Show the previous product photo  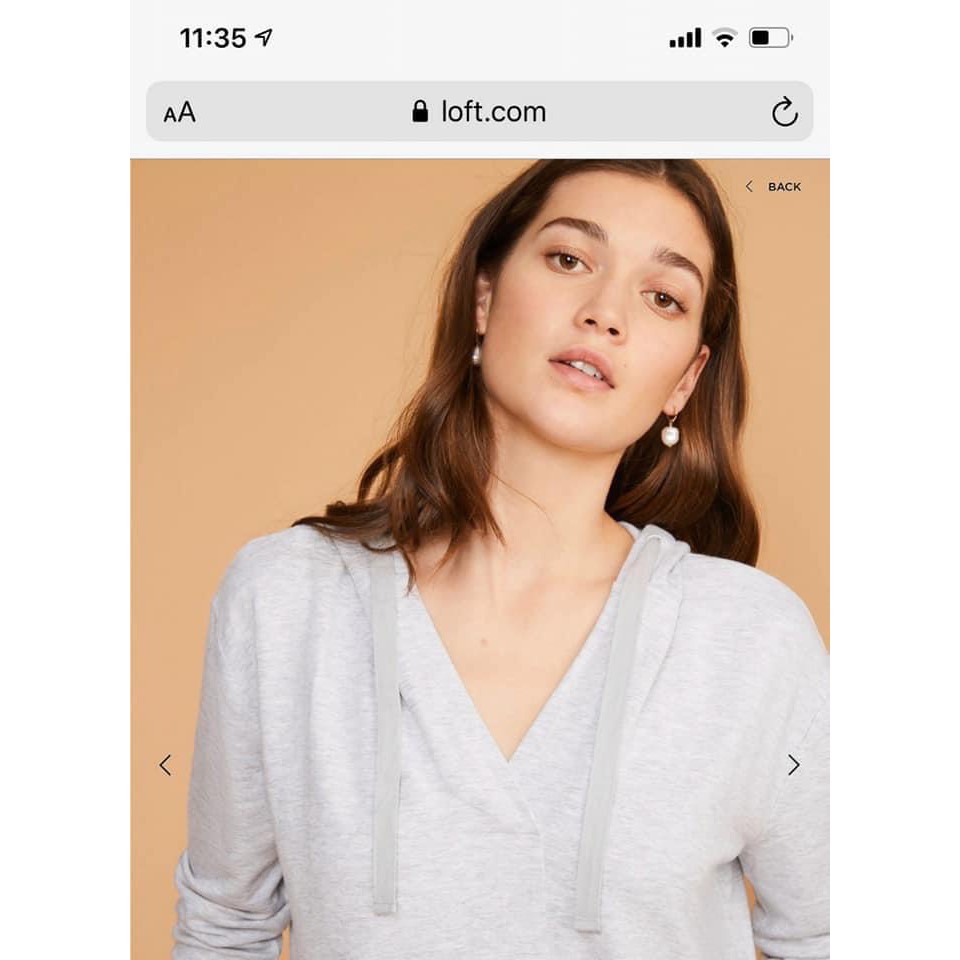point(165,765)
